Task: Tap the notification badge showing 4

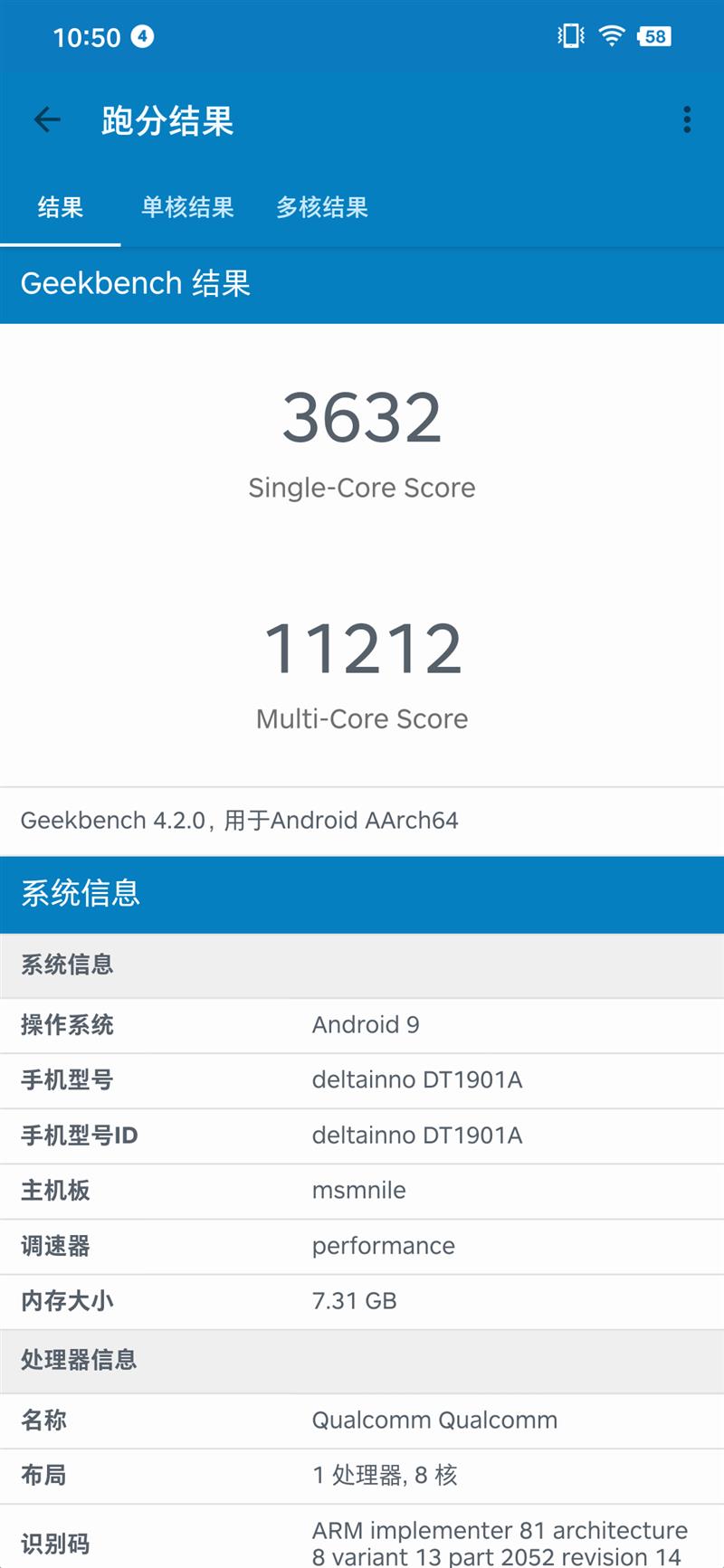Action: pos(141,38)
